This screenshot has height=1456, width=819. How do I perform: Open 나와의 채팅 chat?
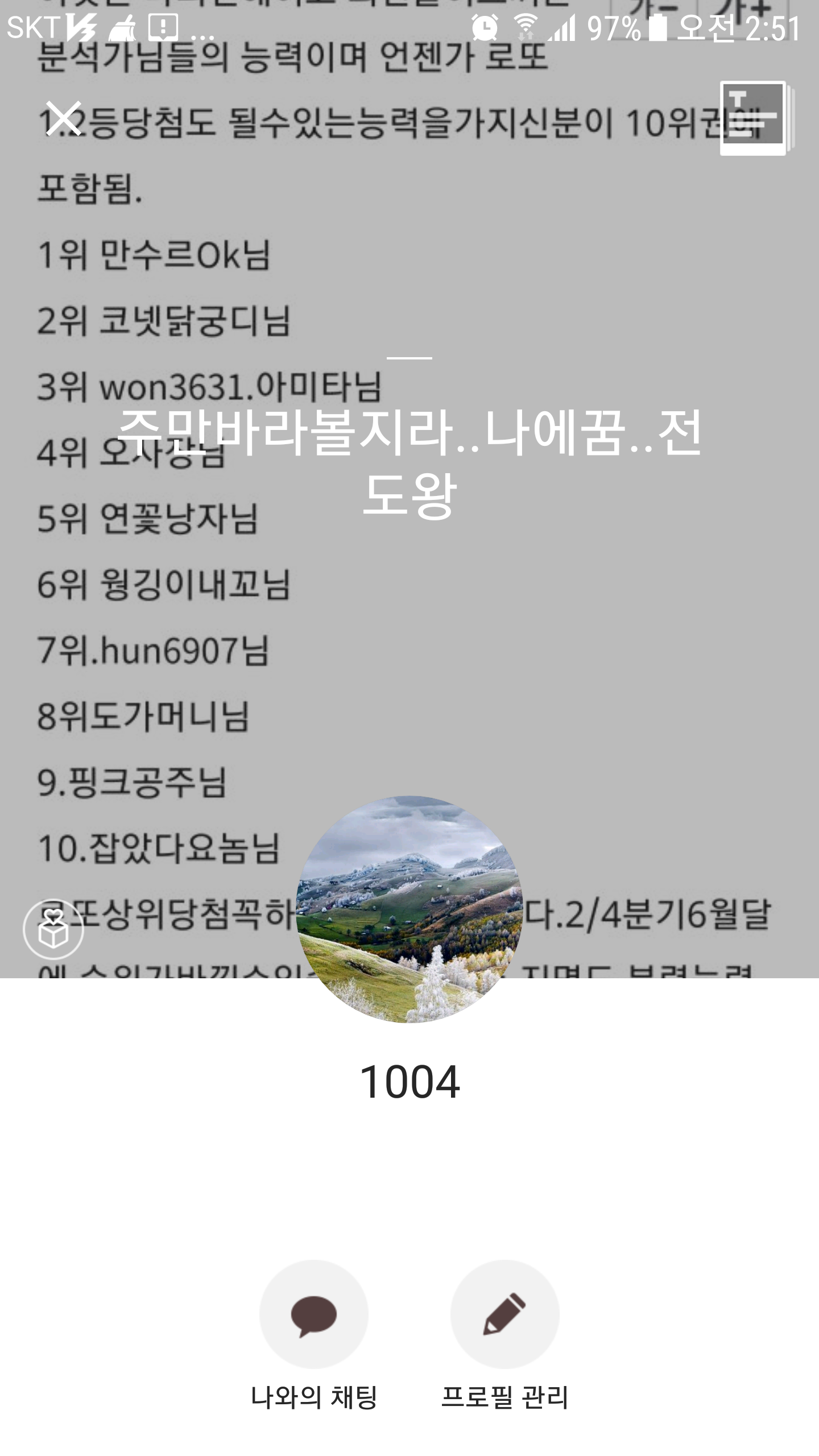point(314,1315)
